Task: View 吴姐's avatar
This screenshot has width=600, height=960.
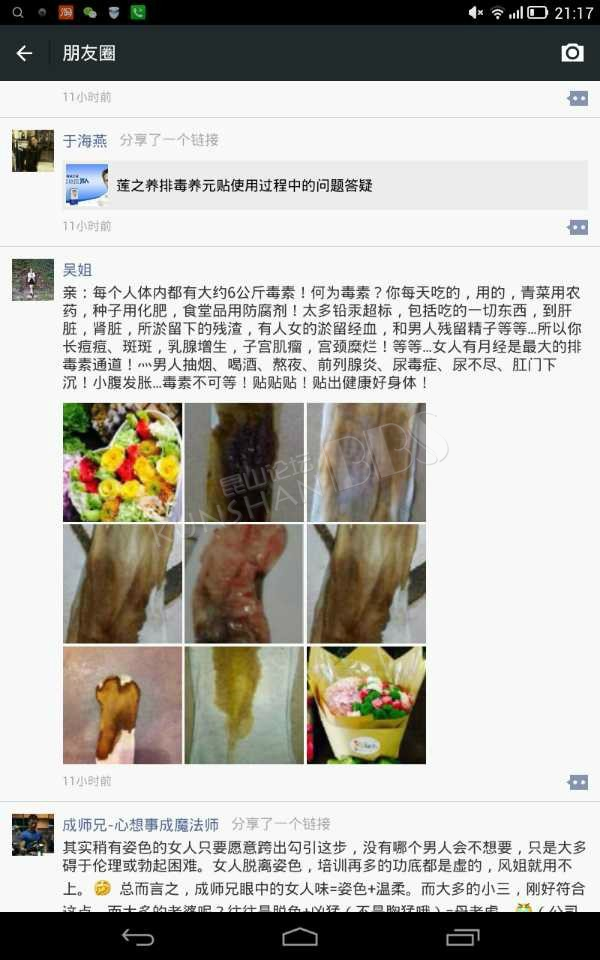Action: pos(33,280)
